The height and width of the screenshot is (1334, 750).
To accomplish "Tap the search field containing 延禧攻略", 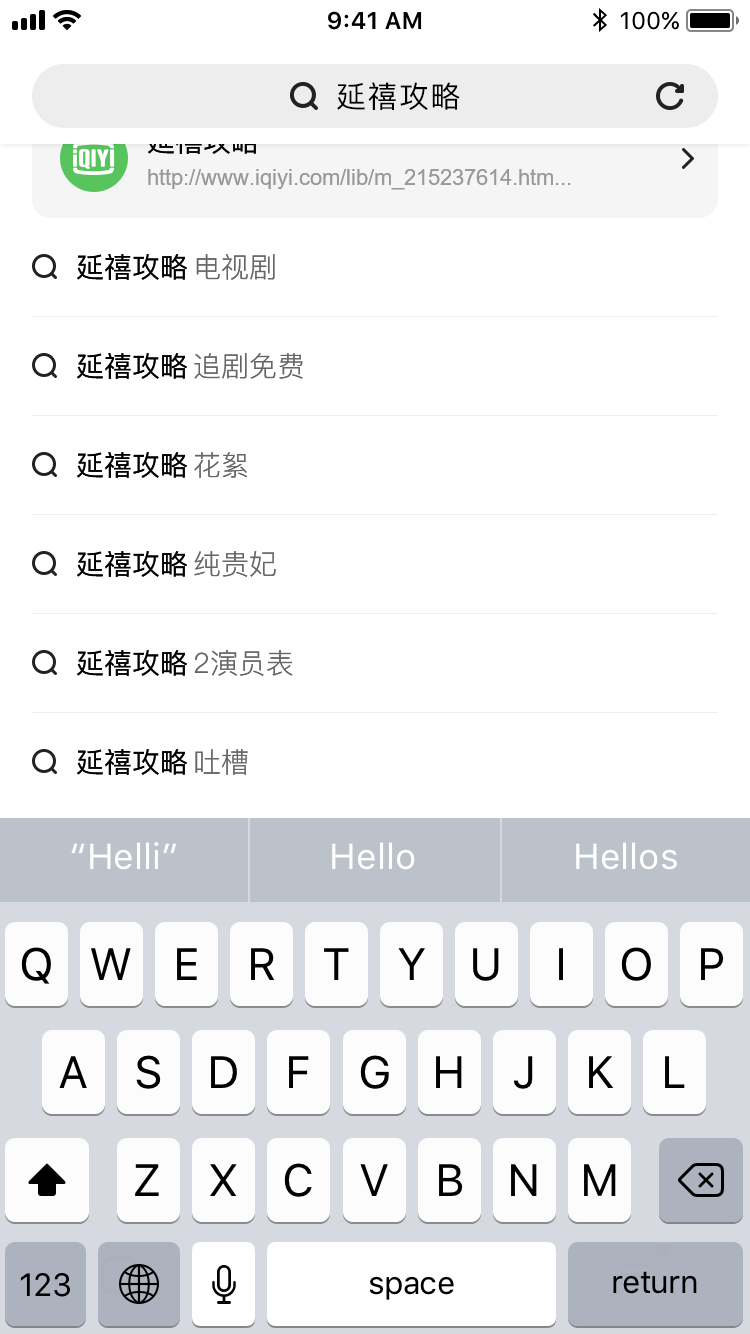I will (375, 96).
